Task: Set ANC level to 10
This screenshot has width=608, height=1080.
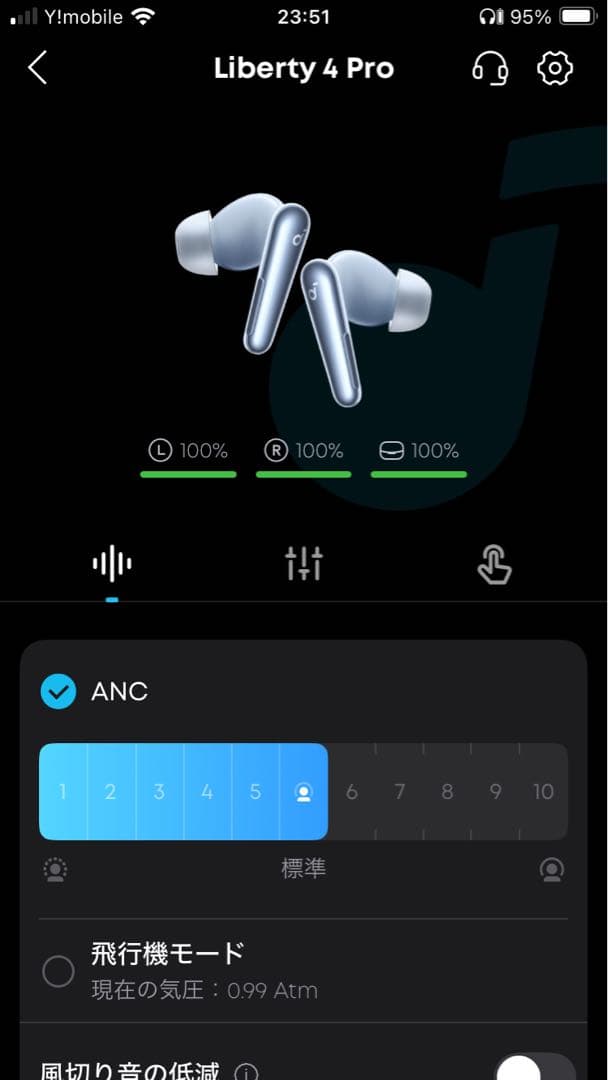Action: 543,792
